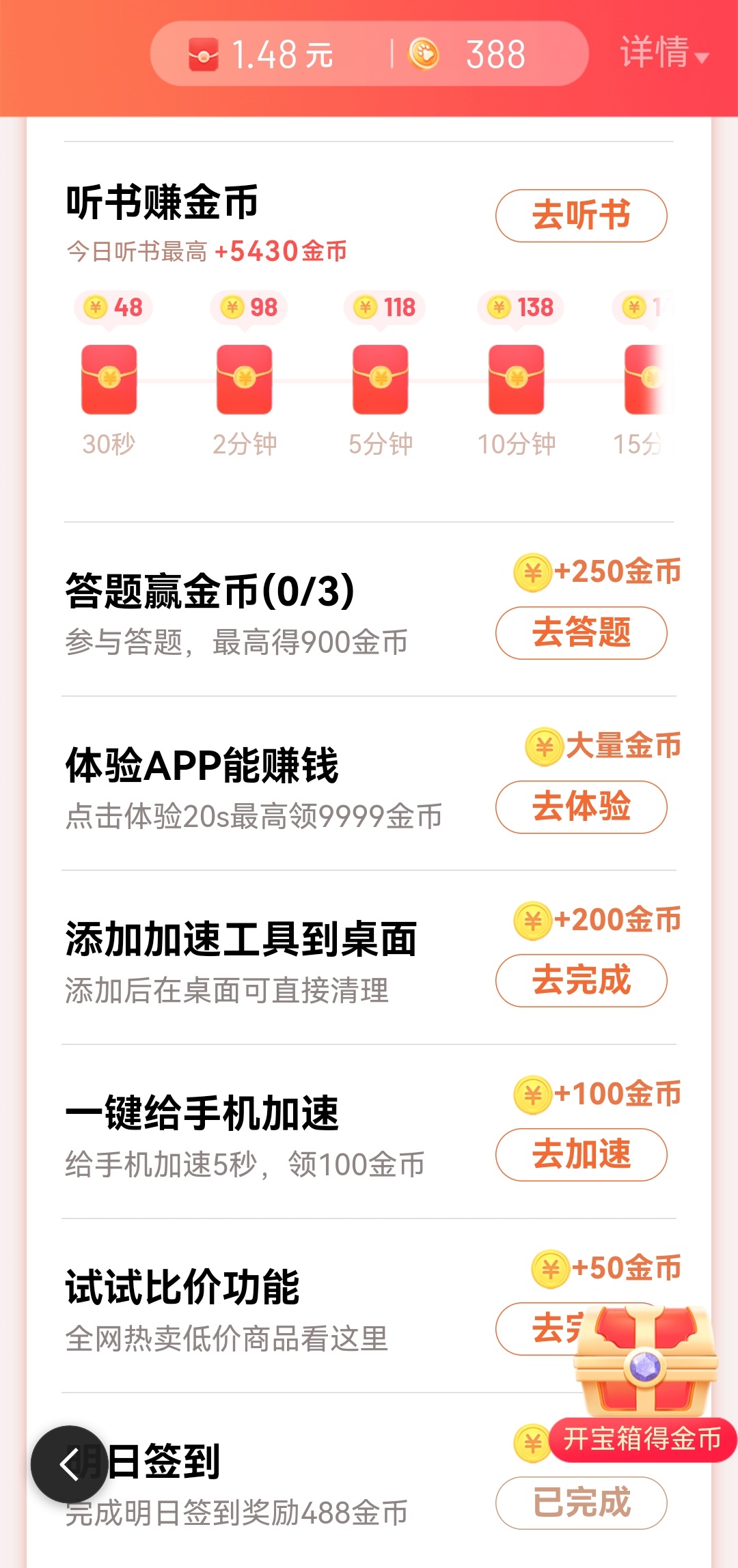This screenshot has height=1568, width=738.
Task: Start the quiz with 去答题
Action: click(581, 632)
